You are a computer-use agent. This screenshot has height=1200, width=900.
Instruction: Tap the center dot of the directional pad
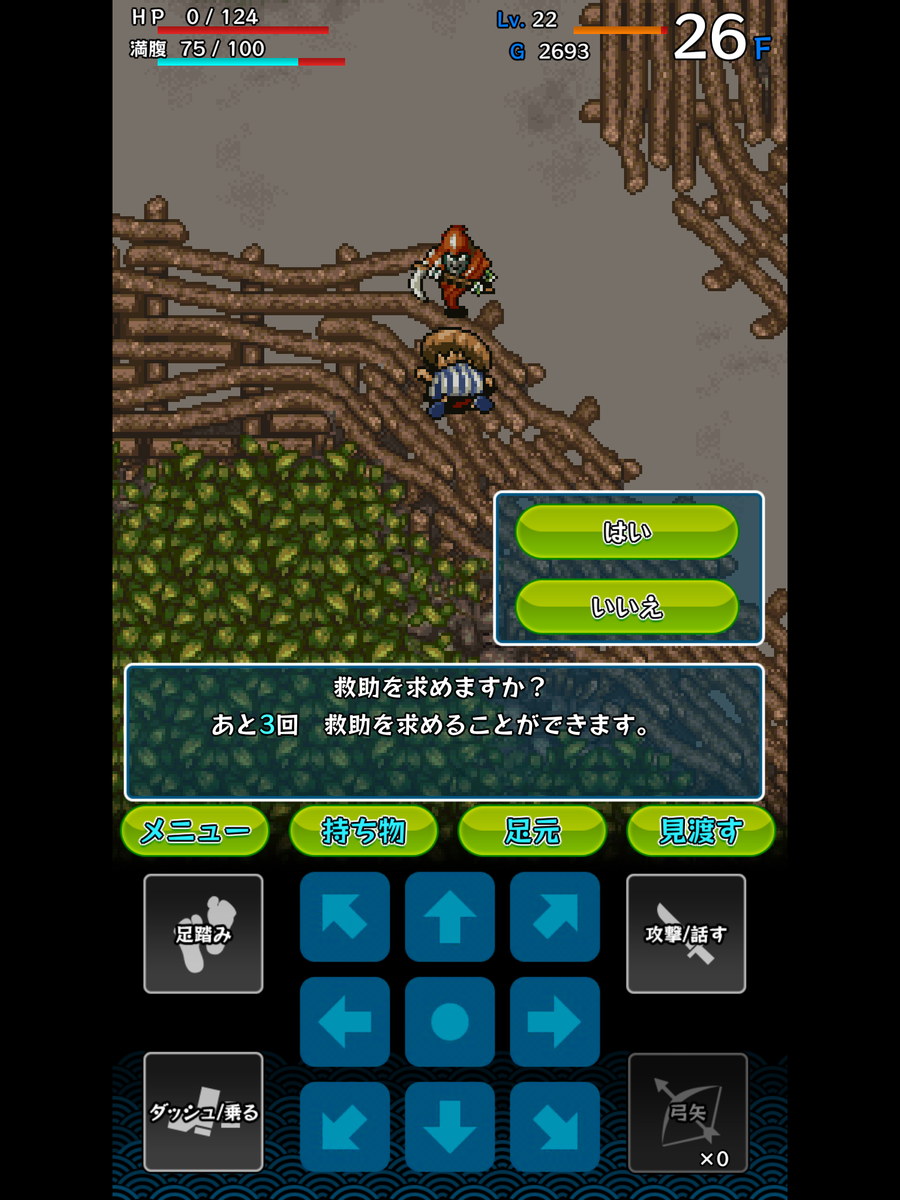click(449, 1021)
